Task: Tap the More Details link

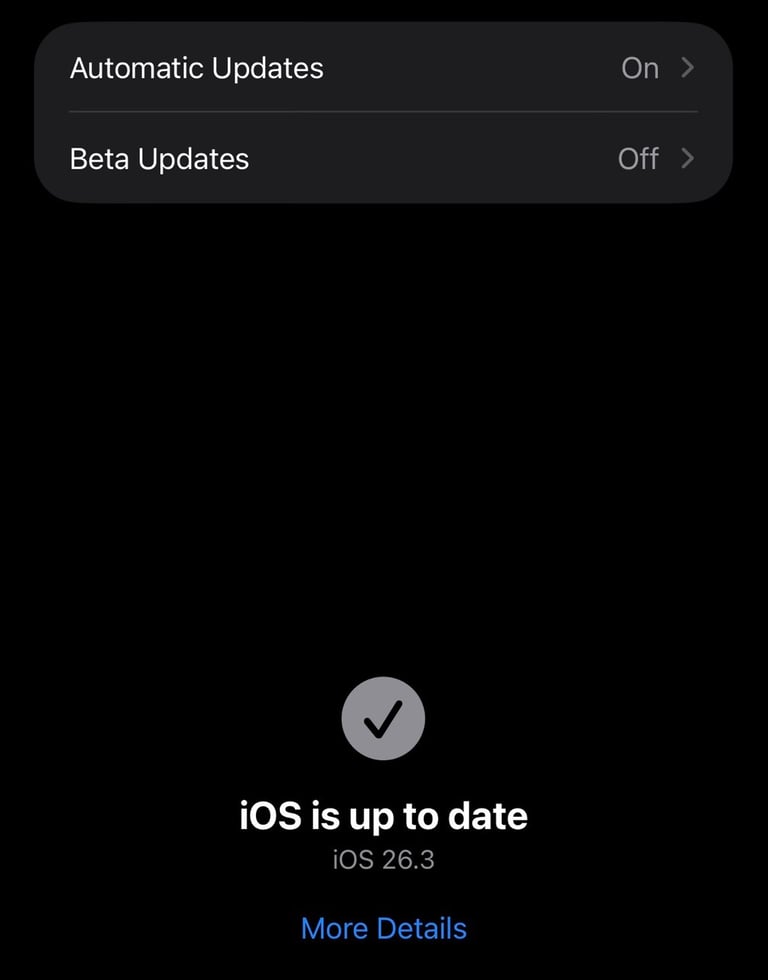Action: pyautogui.click(x=383, y=928)
